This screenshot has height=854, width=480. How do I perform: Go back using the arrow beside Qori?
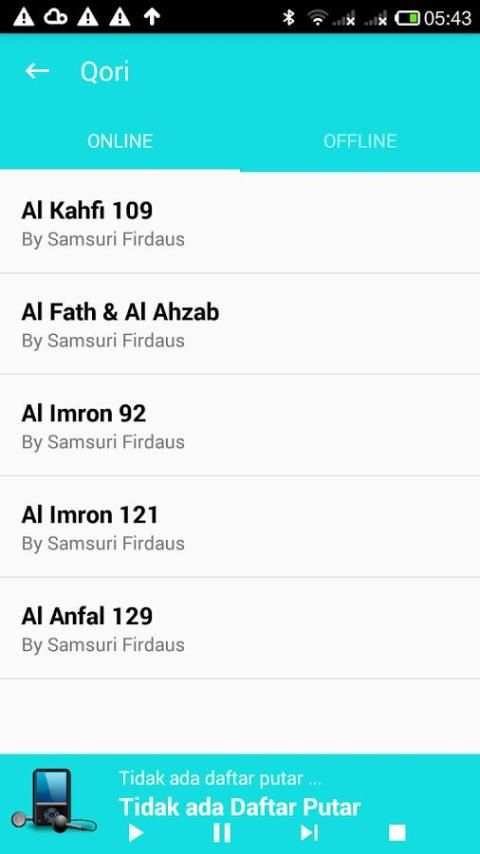pyautogui.click(x=37, y=71)
